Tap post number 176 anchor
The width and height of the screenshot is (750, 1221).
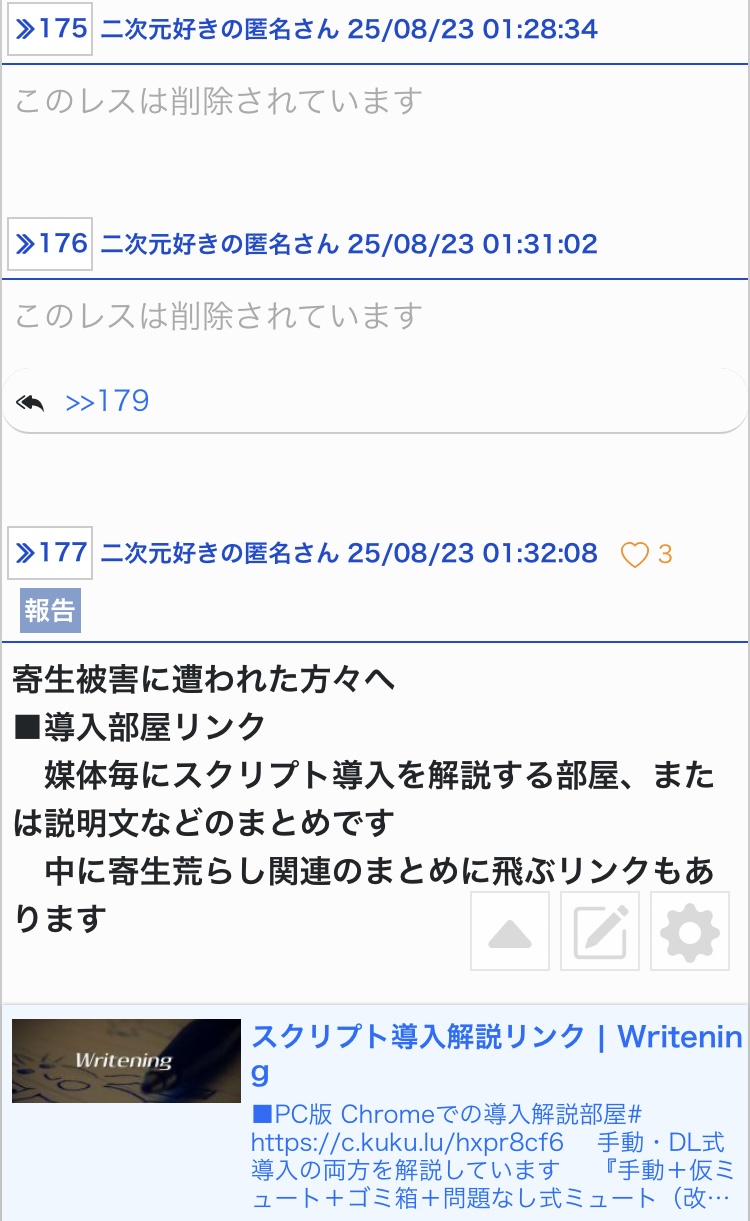click(50, 244)
